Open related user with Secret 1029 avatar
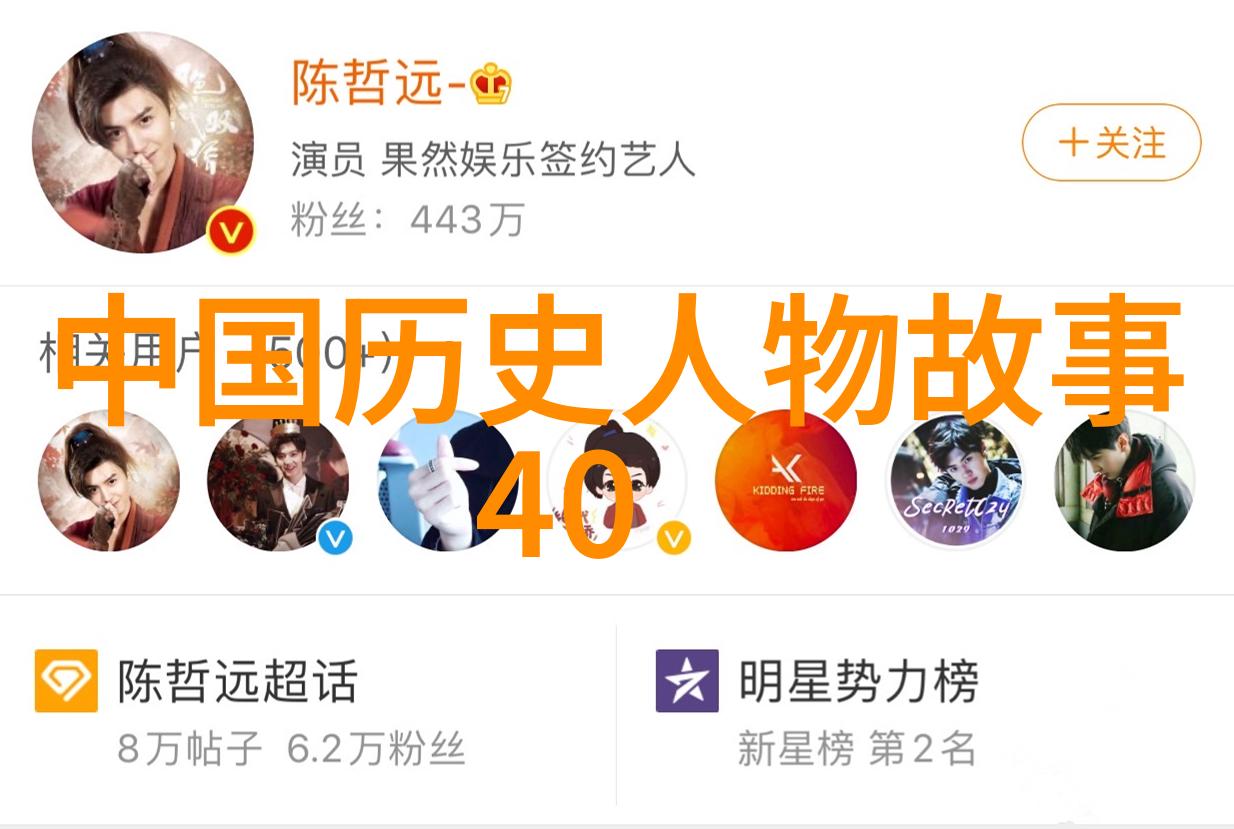This screenshot has height=829, width=1234. click(954, 483)
